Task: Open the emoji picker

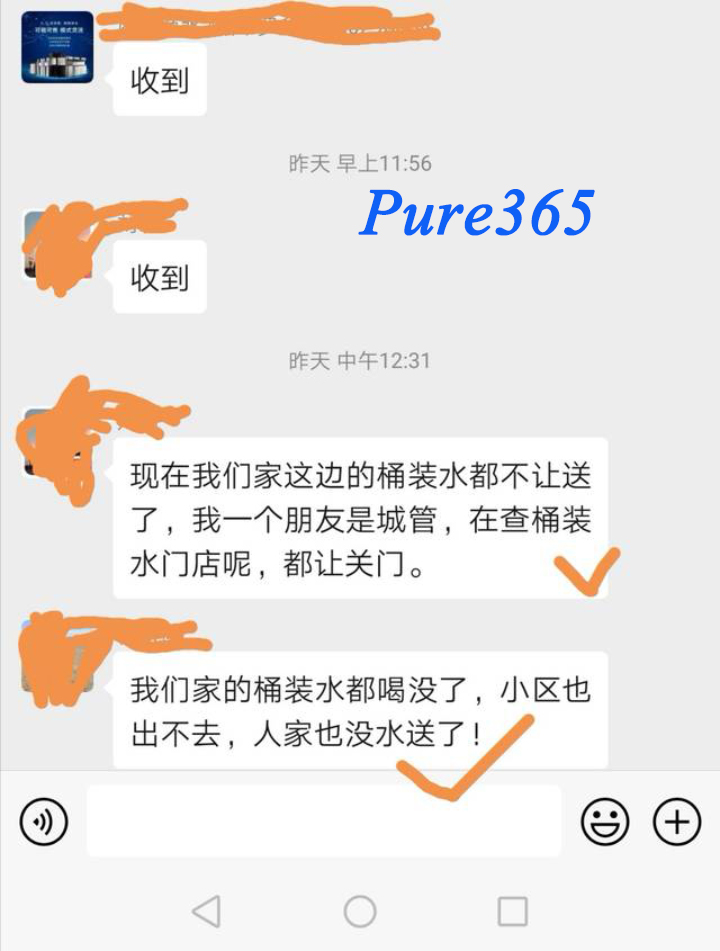Action: tap(606, 822)
